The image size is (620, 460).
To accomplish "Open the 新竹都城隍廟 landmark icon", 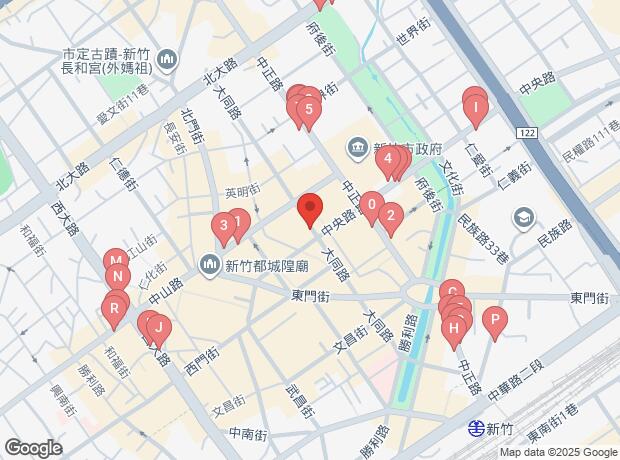I will [209, 265].
